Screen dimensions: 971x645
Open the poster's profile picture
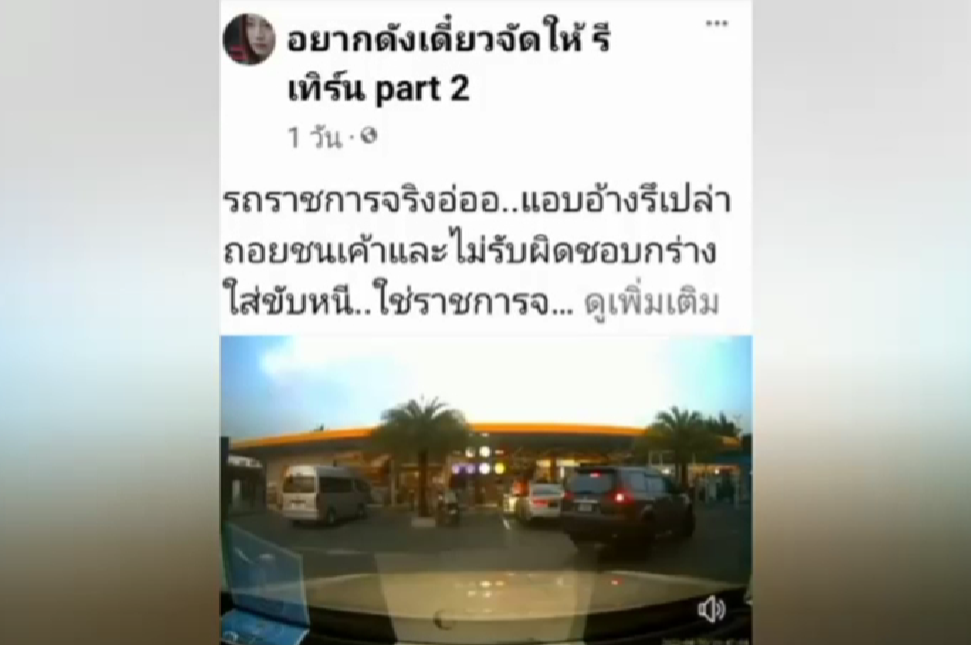pyautogui.click(x=248, y=40)
